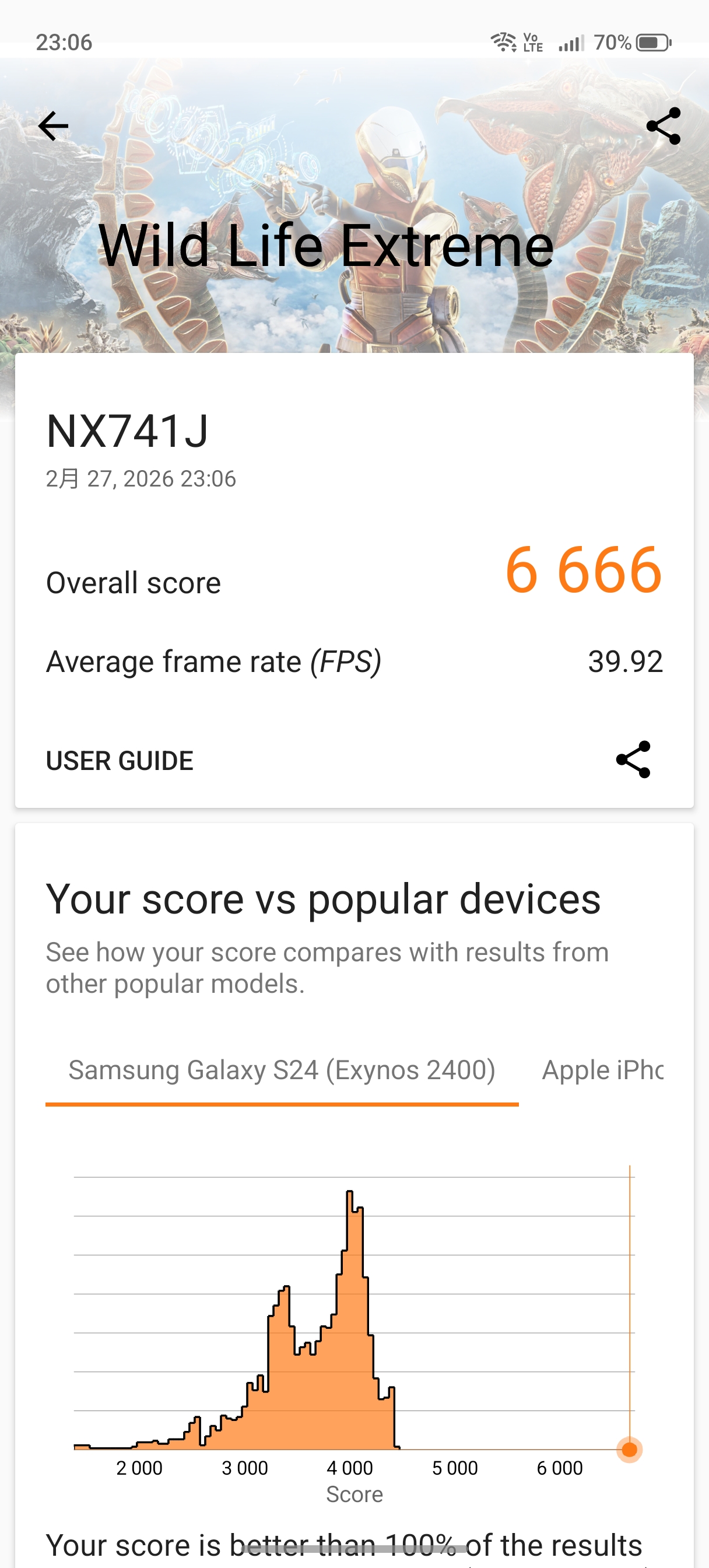Open the USER GUIDE
The width and height of the screenshot is (709, 1568).
[x=120, y=760]
